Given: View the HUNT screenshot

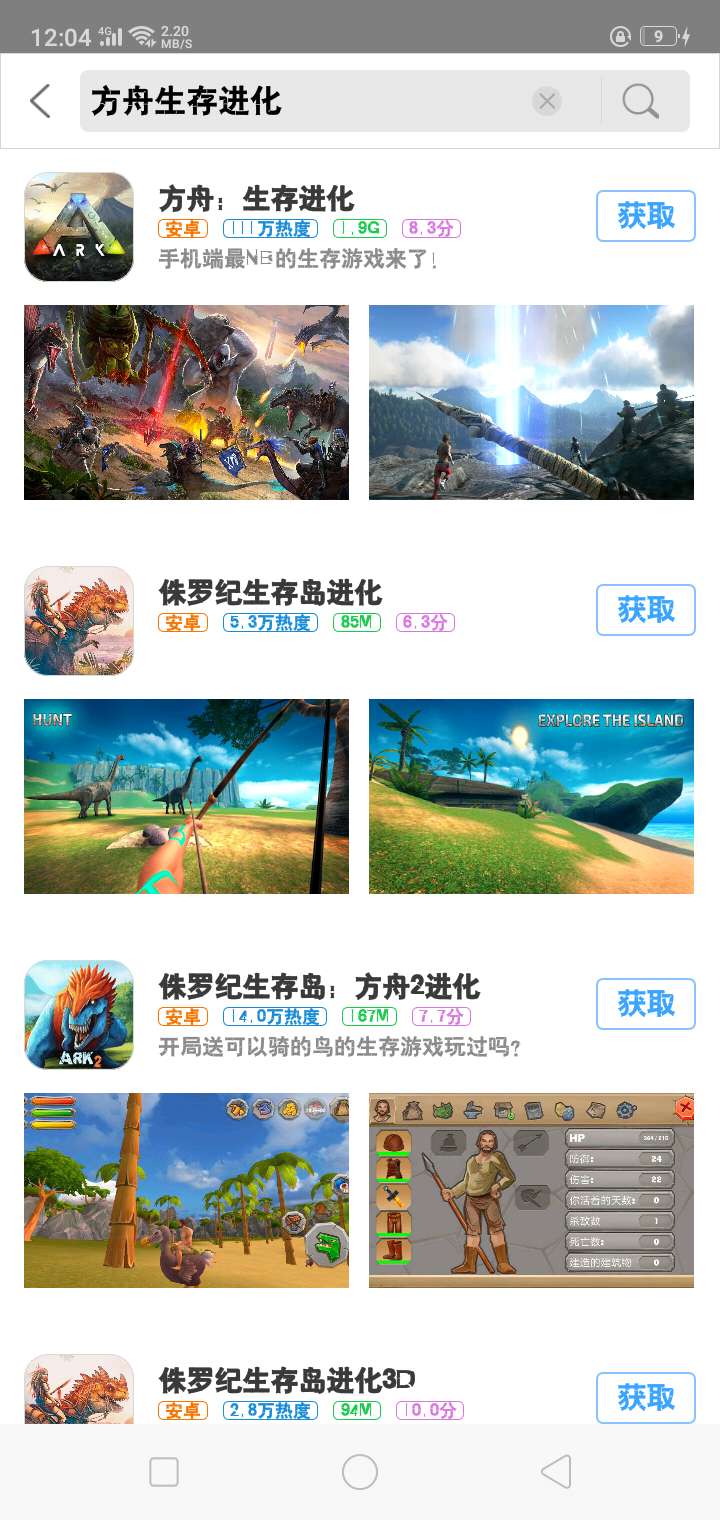Looking at the screenshot, I should 186,796.
